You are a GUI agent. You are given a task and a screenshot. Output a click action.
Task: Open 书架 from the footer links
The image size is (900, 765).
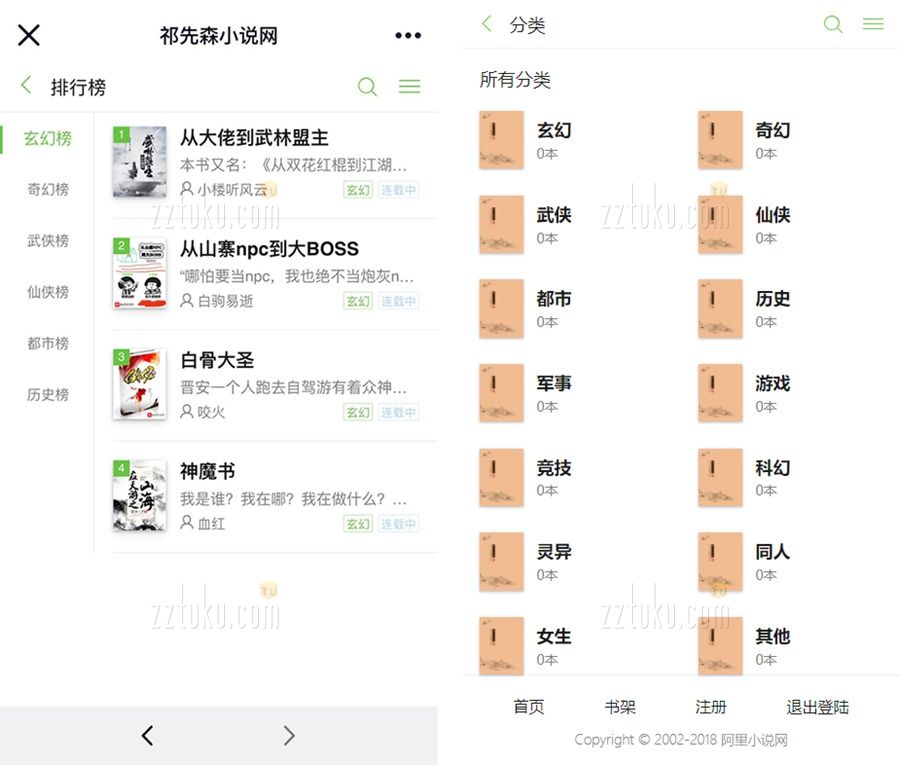[x=620, y=707]
